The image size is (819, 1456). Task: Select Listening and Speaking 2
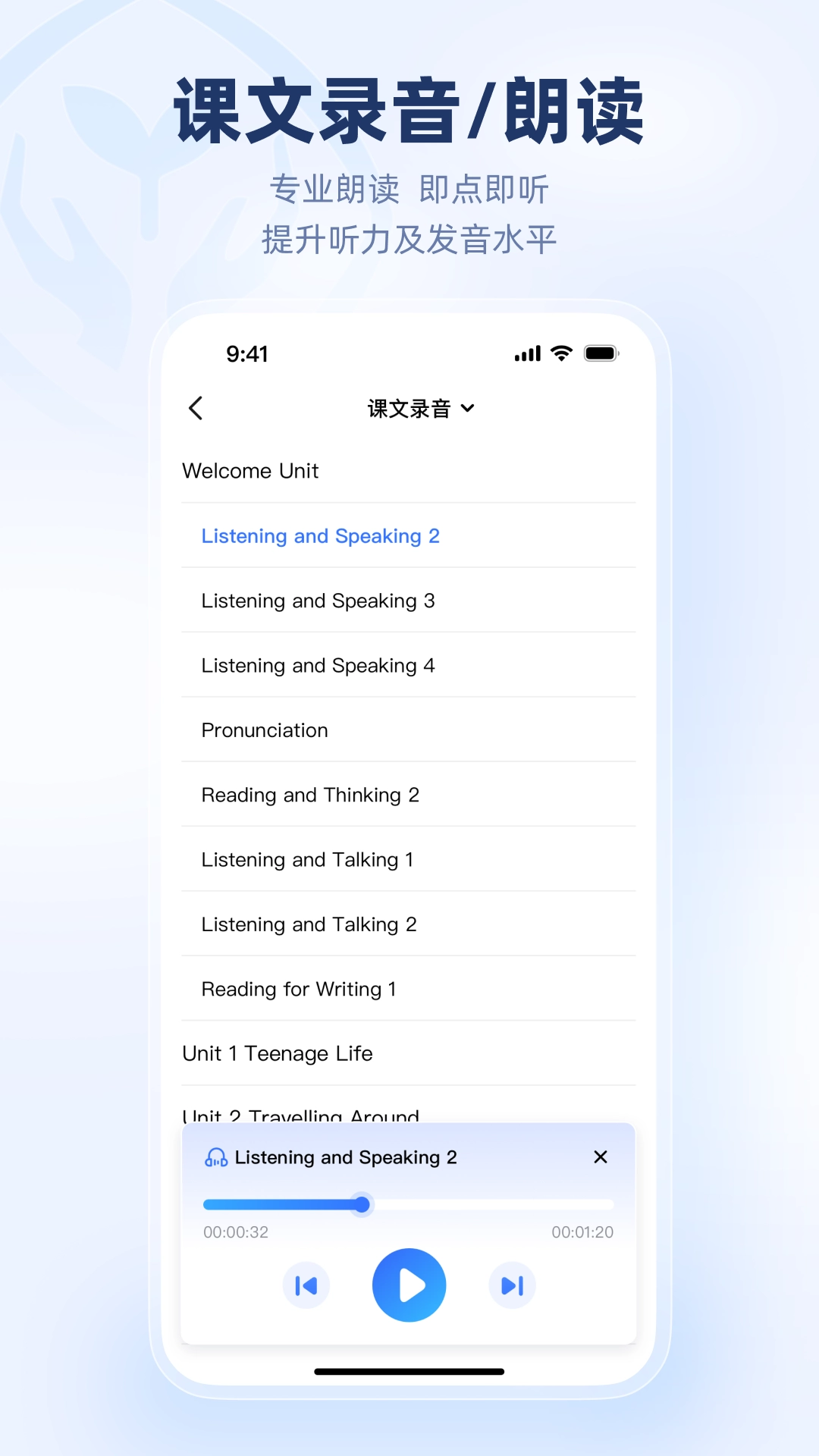tap(320, 536)
